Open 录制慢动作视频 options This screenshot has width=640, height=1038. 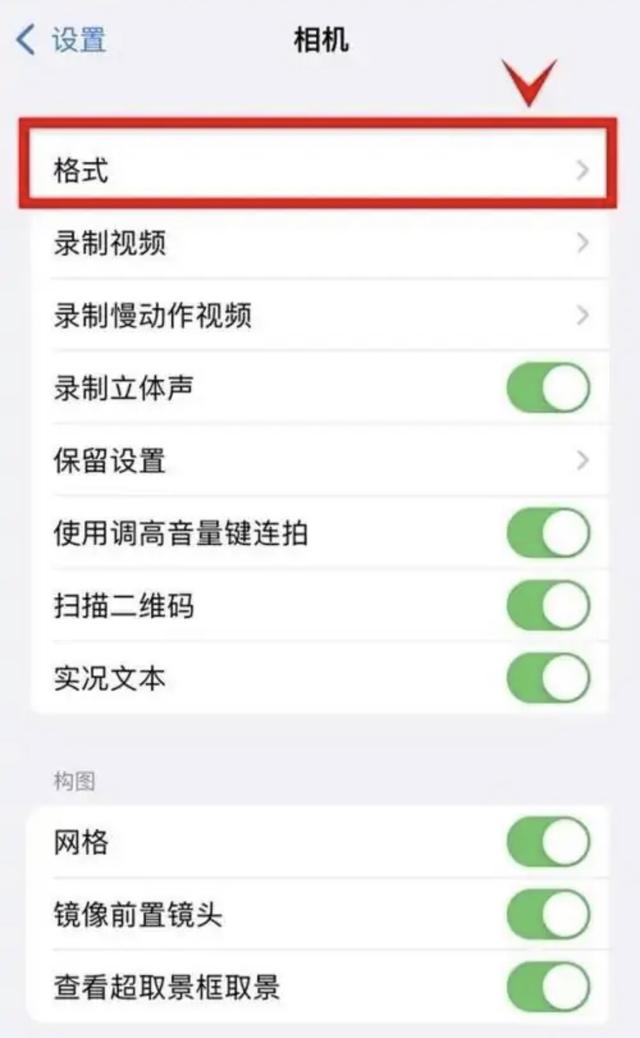(x=320, y=316)
